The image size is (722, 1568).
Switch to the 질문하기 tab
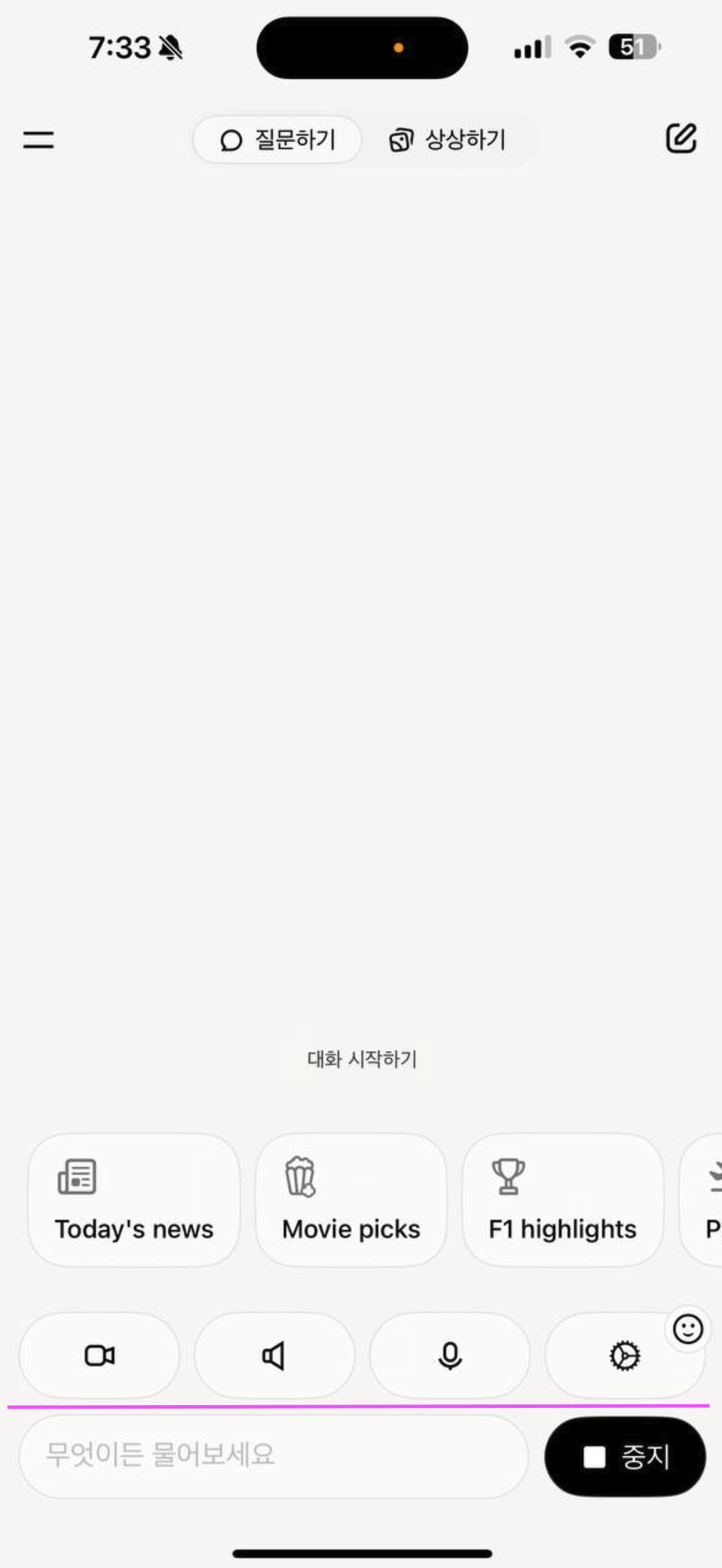[x=276, y=140]
